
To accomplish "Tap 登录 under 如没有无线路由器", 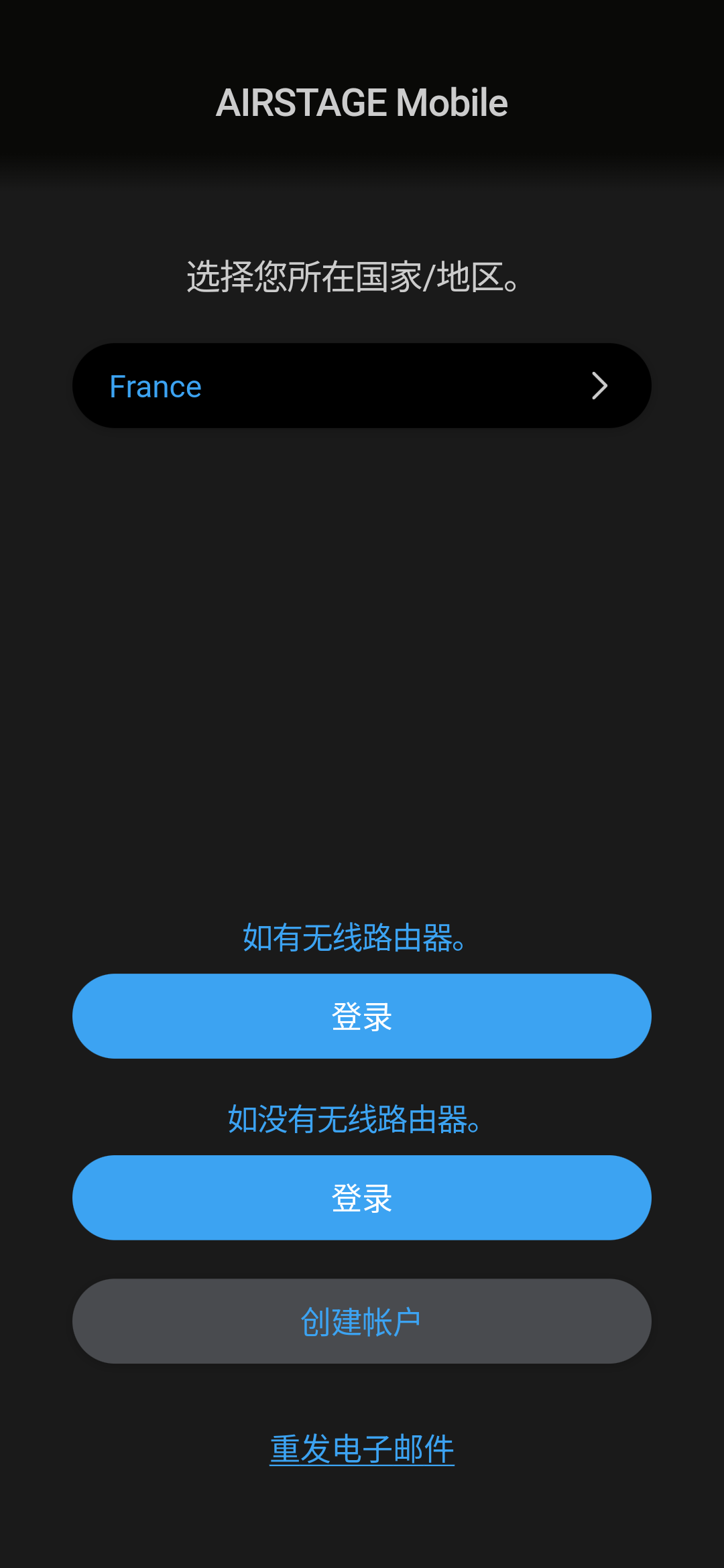I will [361, 1197].
